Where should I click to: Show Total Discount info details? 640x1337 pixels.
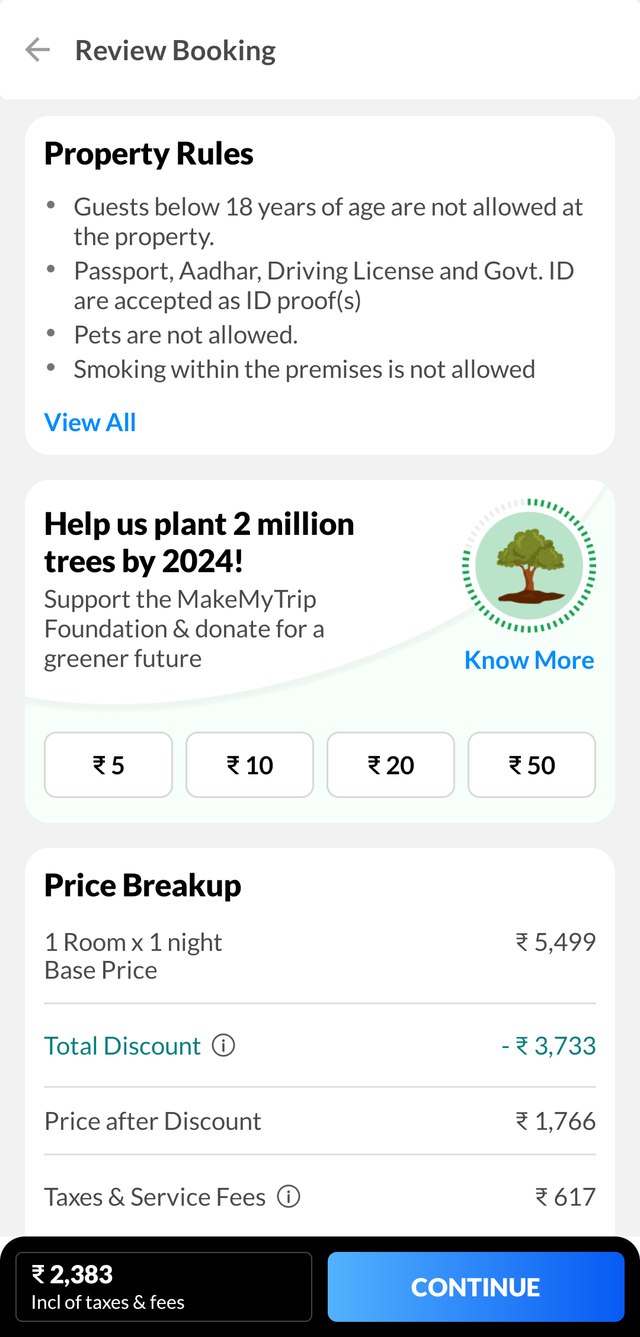224,1046
